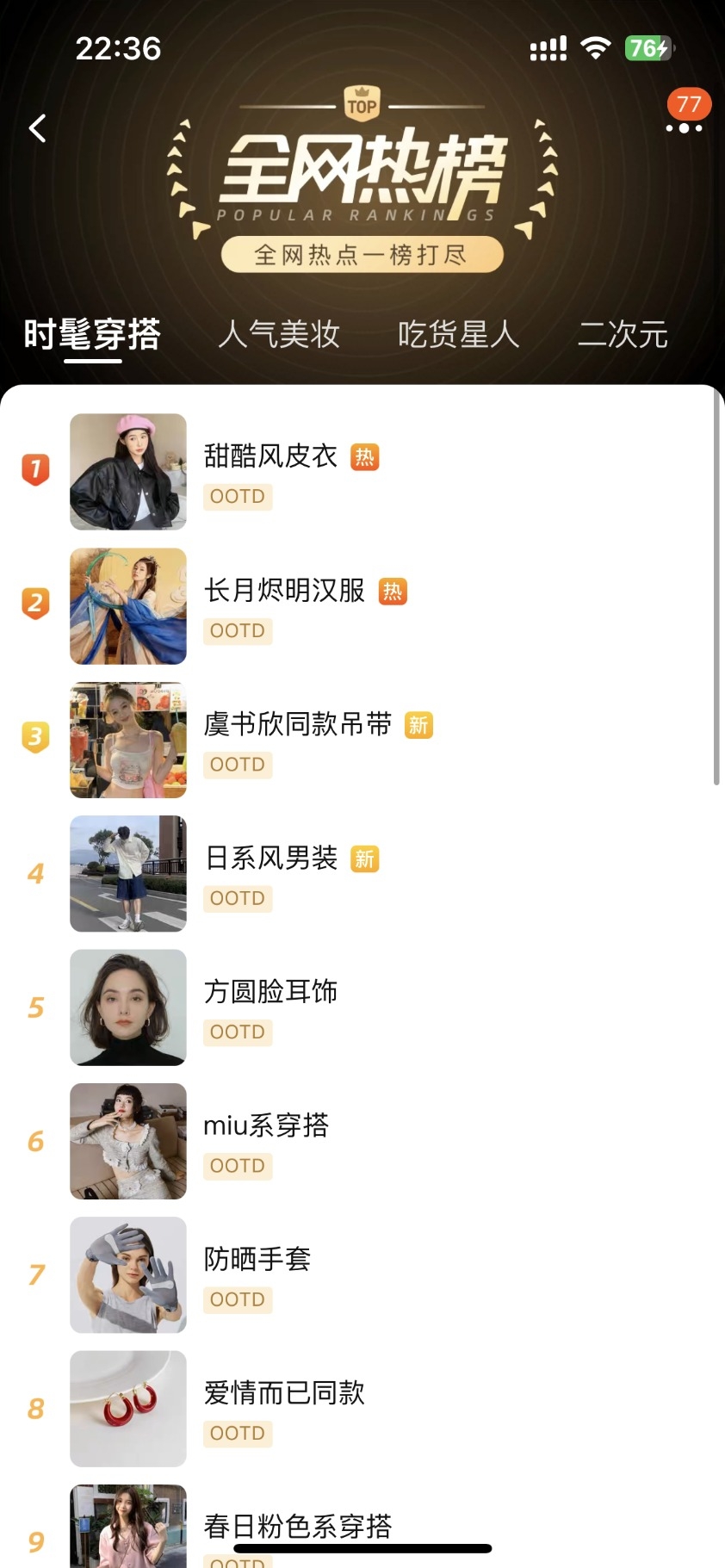Switch to the 吃货星人 tab

point(458,334)
